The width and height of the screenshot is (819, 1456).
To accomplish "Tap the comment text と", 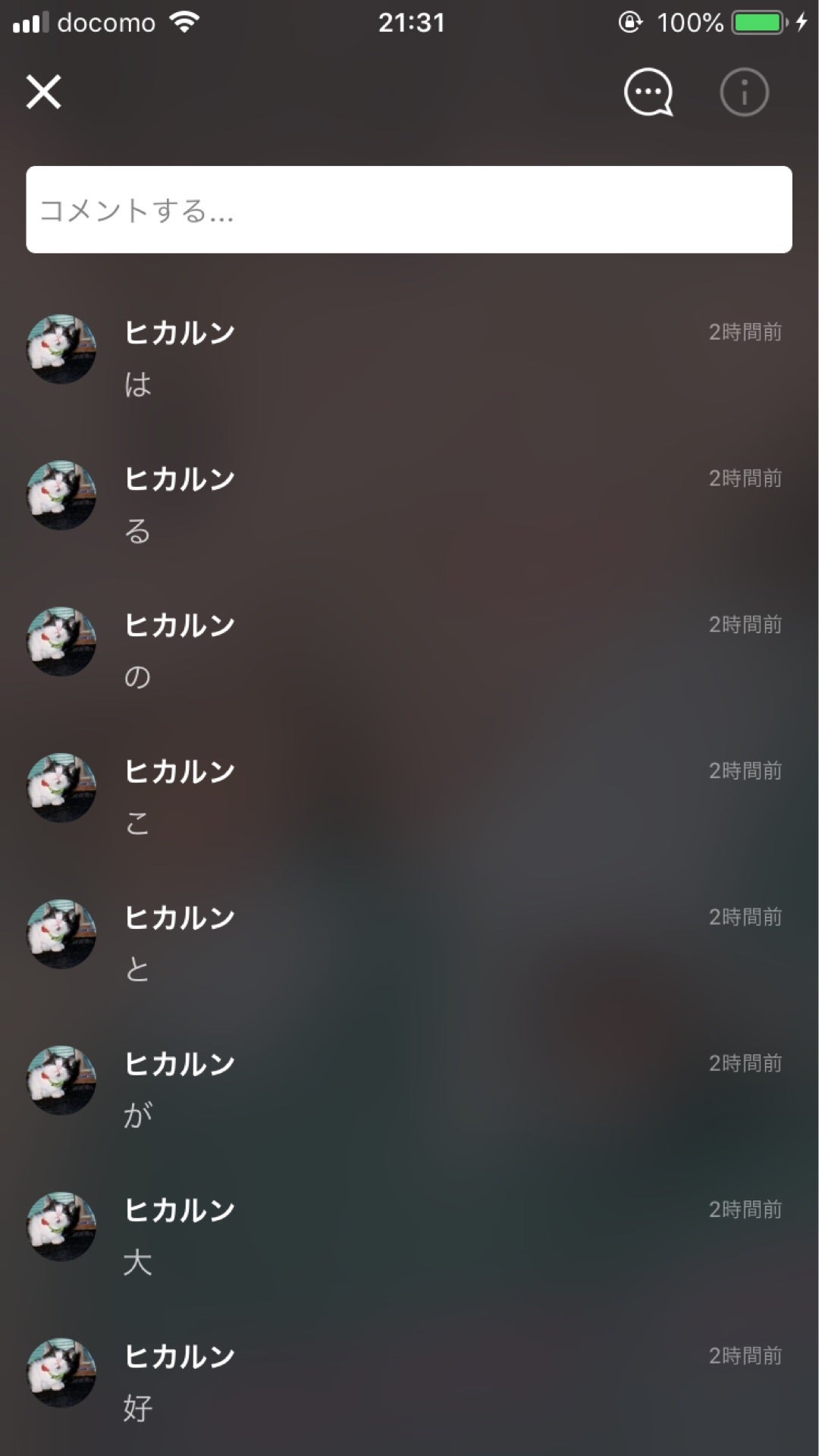I will click(x=136, y=968).
